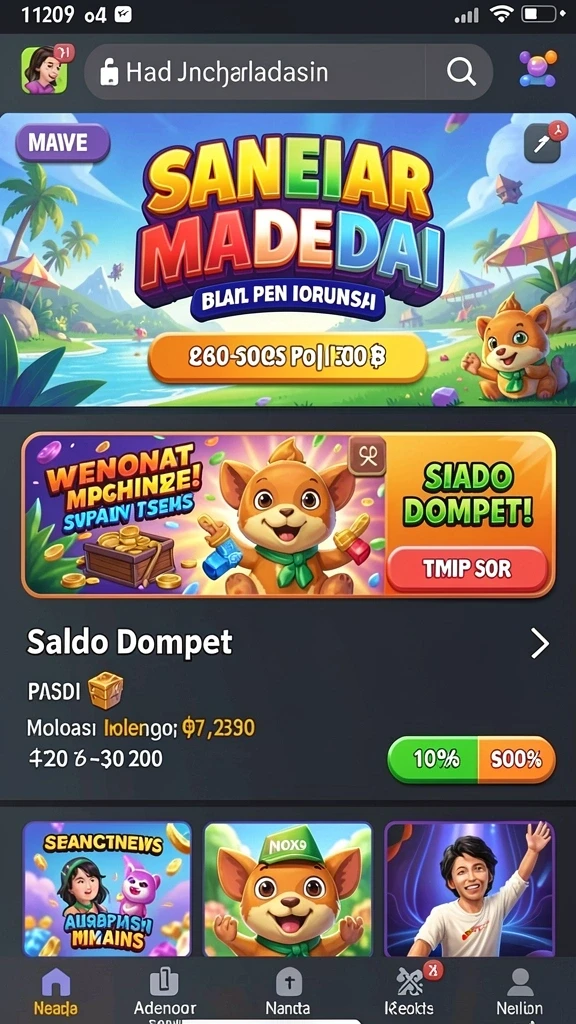576x1024 pixels.
Task: Go to the Nelion profile tab
Action: coord(519,993)
